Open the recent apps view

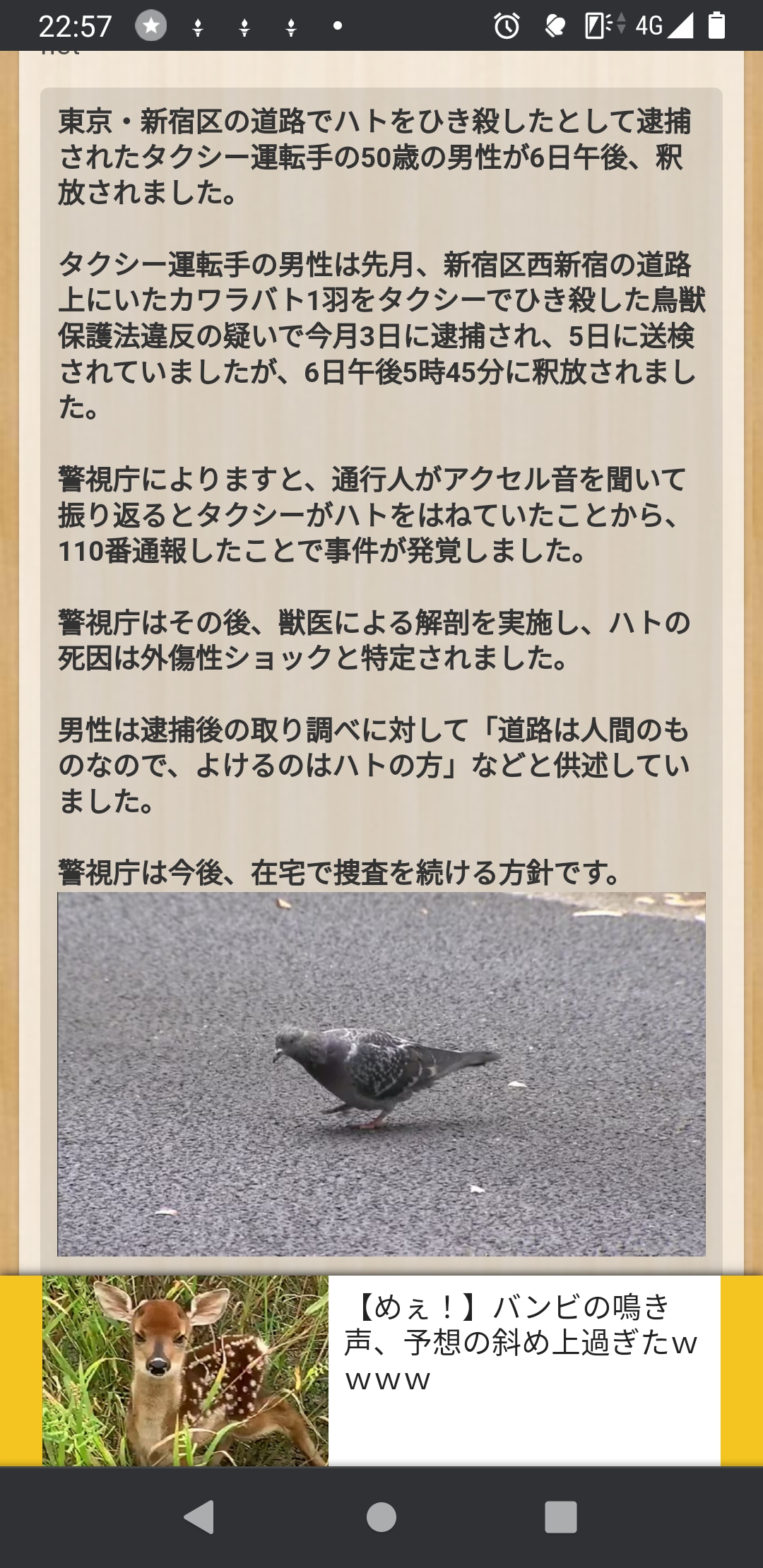coord(561,1516)
